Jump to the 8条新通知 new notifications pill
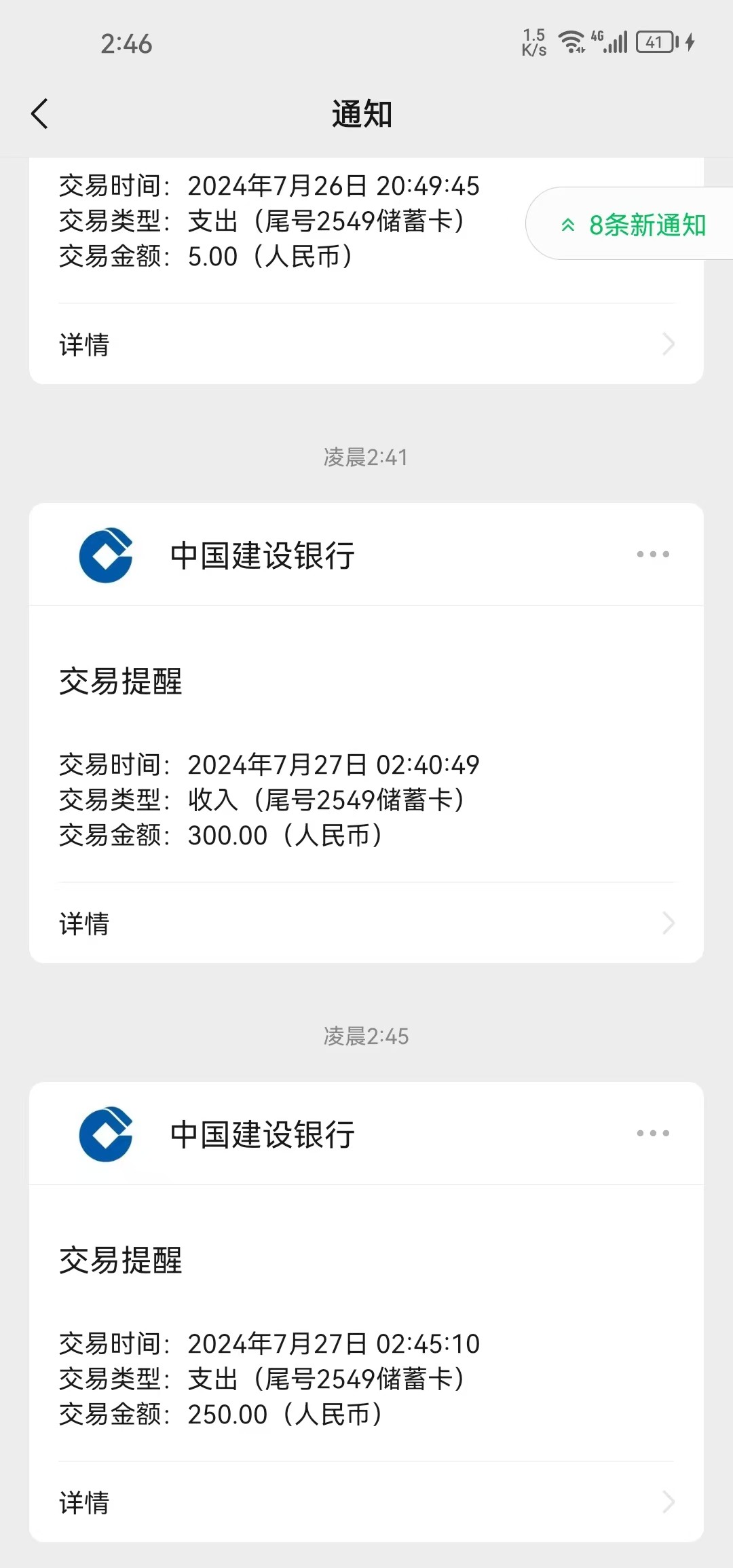Image resolution: width=733 pixels, height=1568 pixels. [x=631, y=224]
